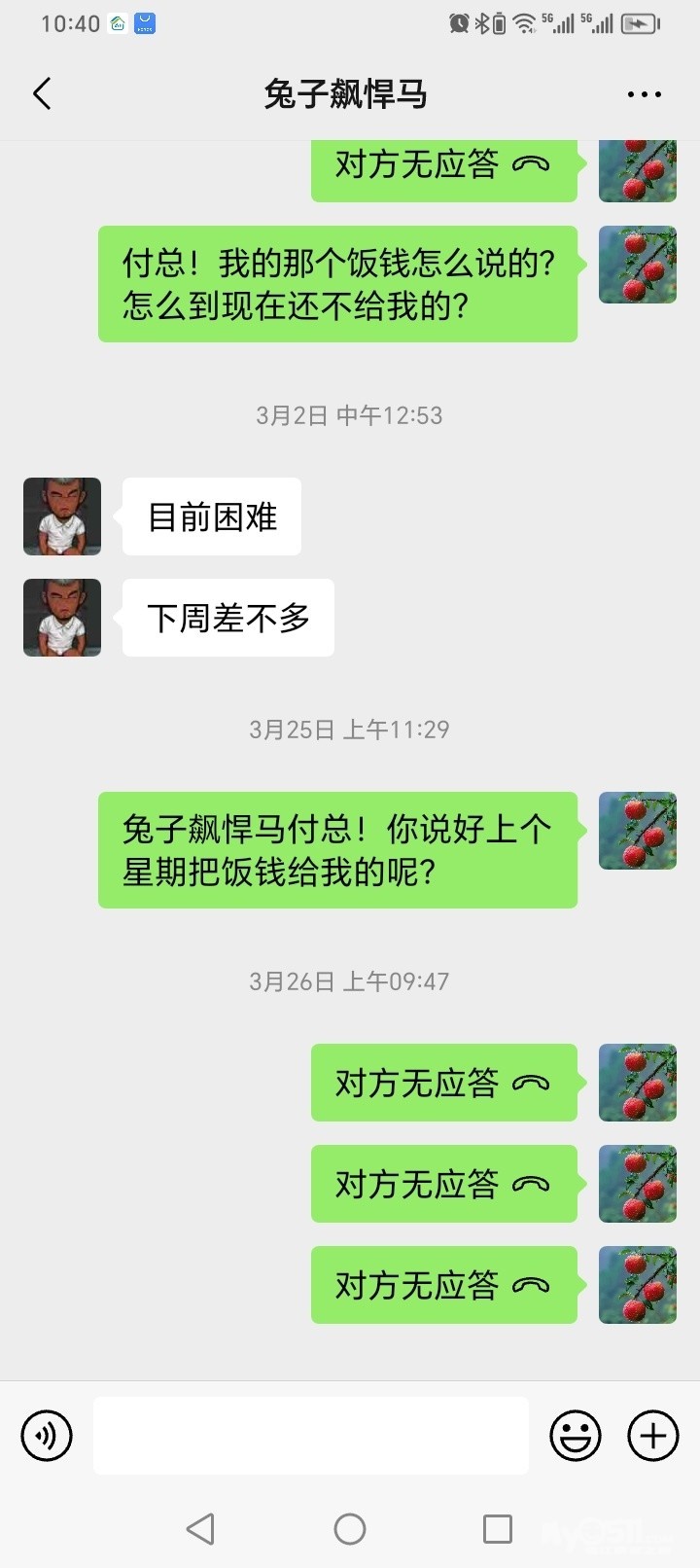Focus the message text field
Viewport: 700px width, 1568px height.
click(x=311, y=1435)
